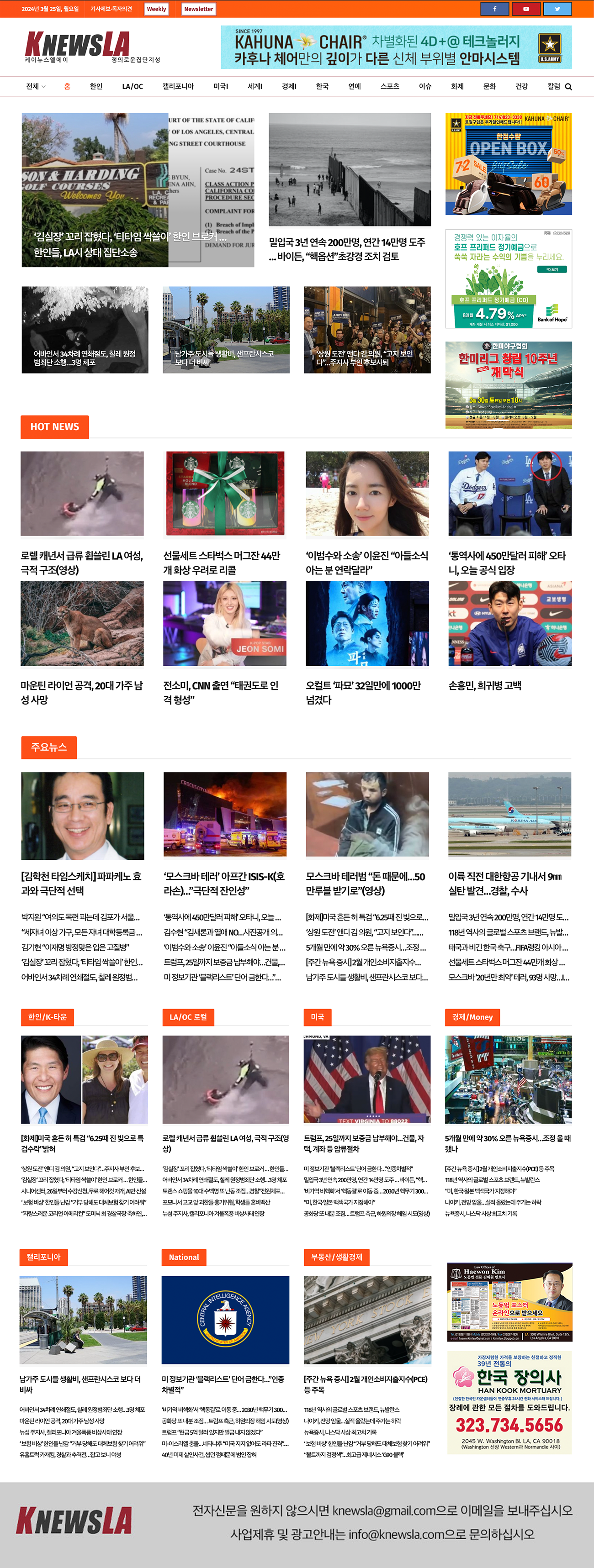594x1568 pixels.
Task: Open 트럼프, 25일까지 보증금 납부해야 headline
Action: coord(364,1143)
